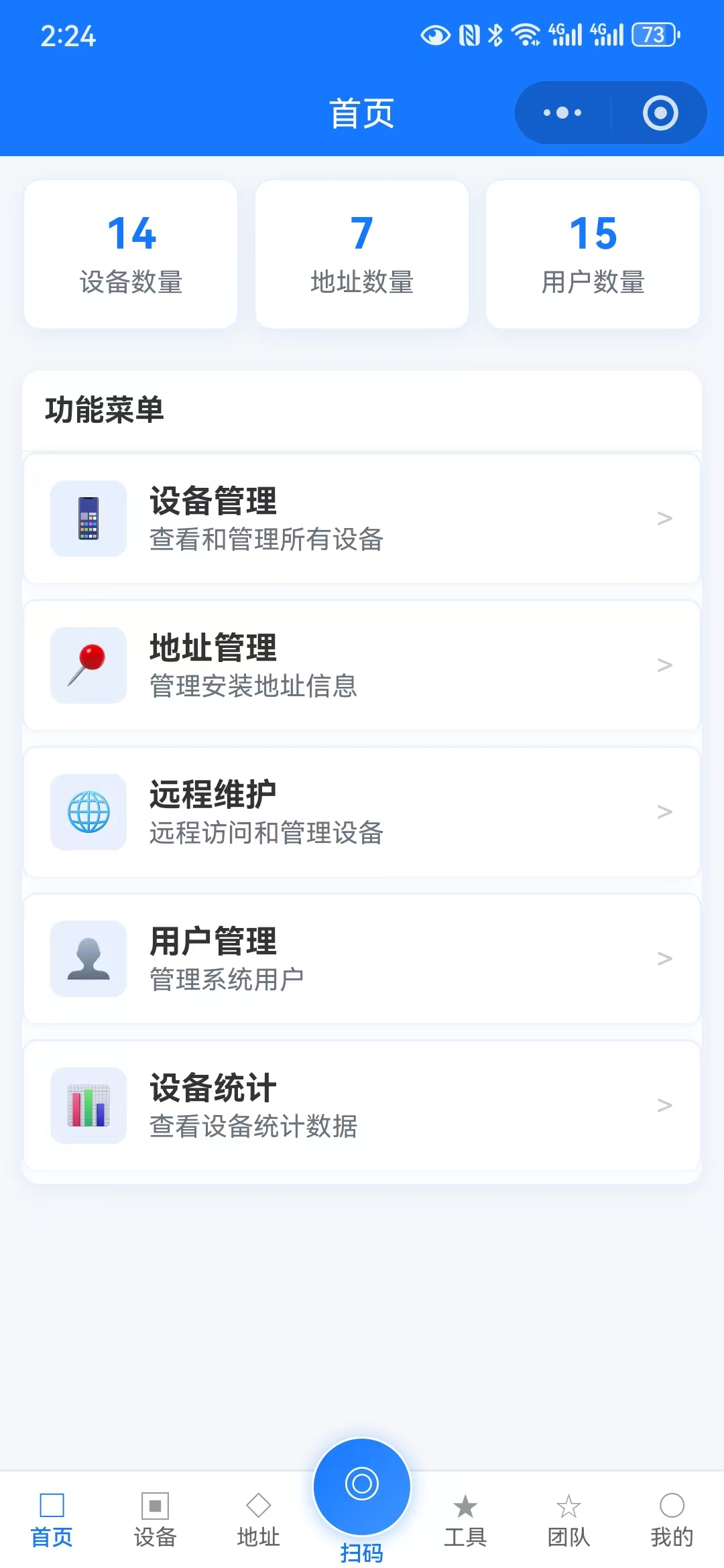Open 设备管理 to manage all devices
Viewport: 724px width, 1568px height.
[x=362, y=519]
